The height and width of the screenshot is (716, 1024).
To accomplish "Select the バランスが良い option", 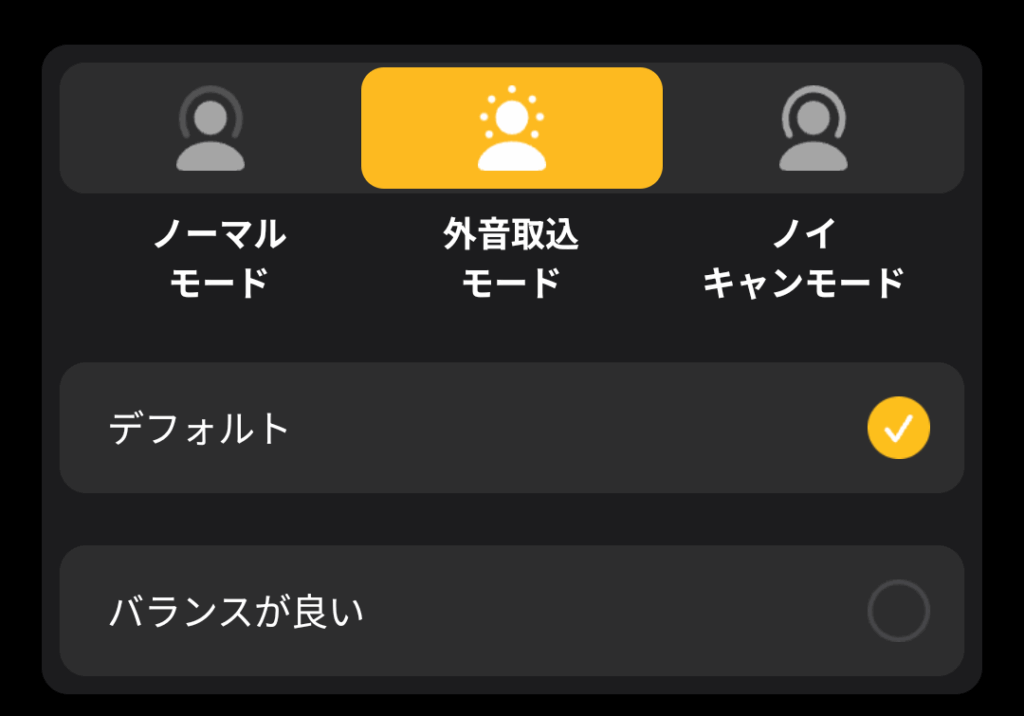I will click(x=511, y=611).
